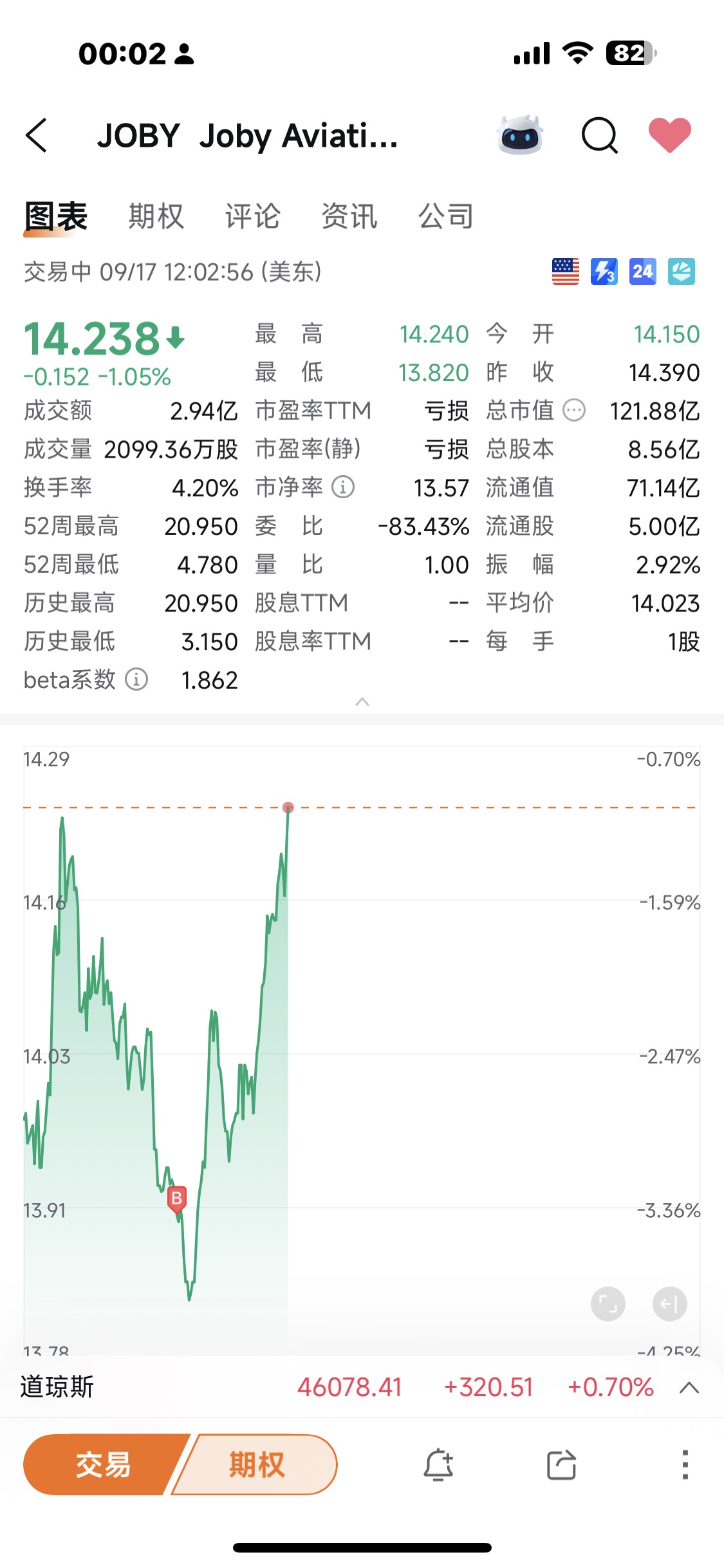Tap the info icon beside beta系数
This screenshot has height=1568, width=724.
(x=136, y=679)
